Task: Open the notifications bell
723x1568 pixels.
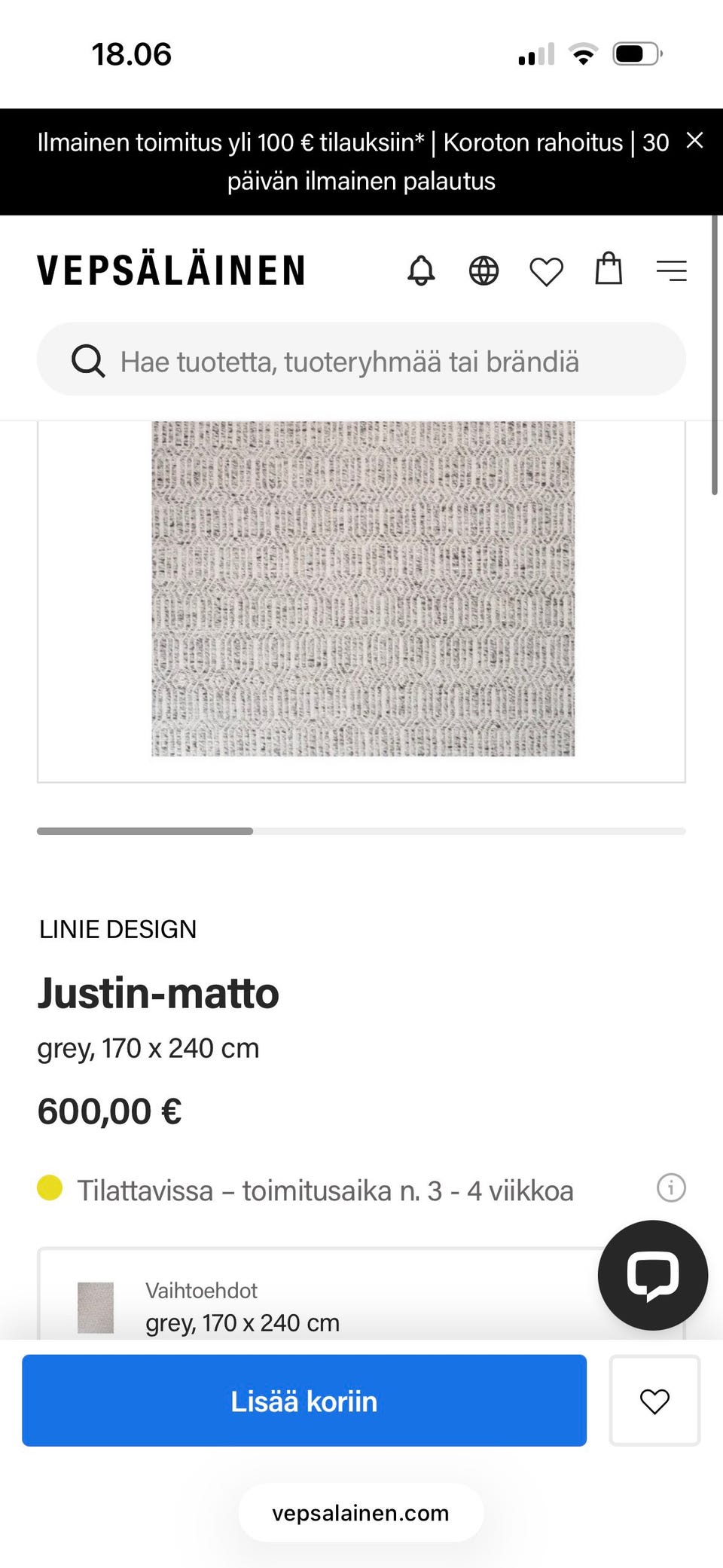Action: point(421,271)
